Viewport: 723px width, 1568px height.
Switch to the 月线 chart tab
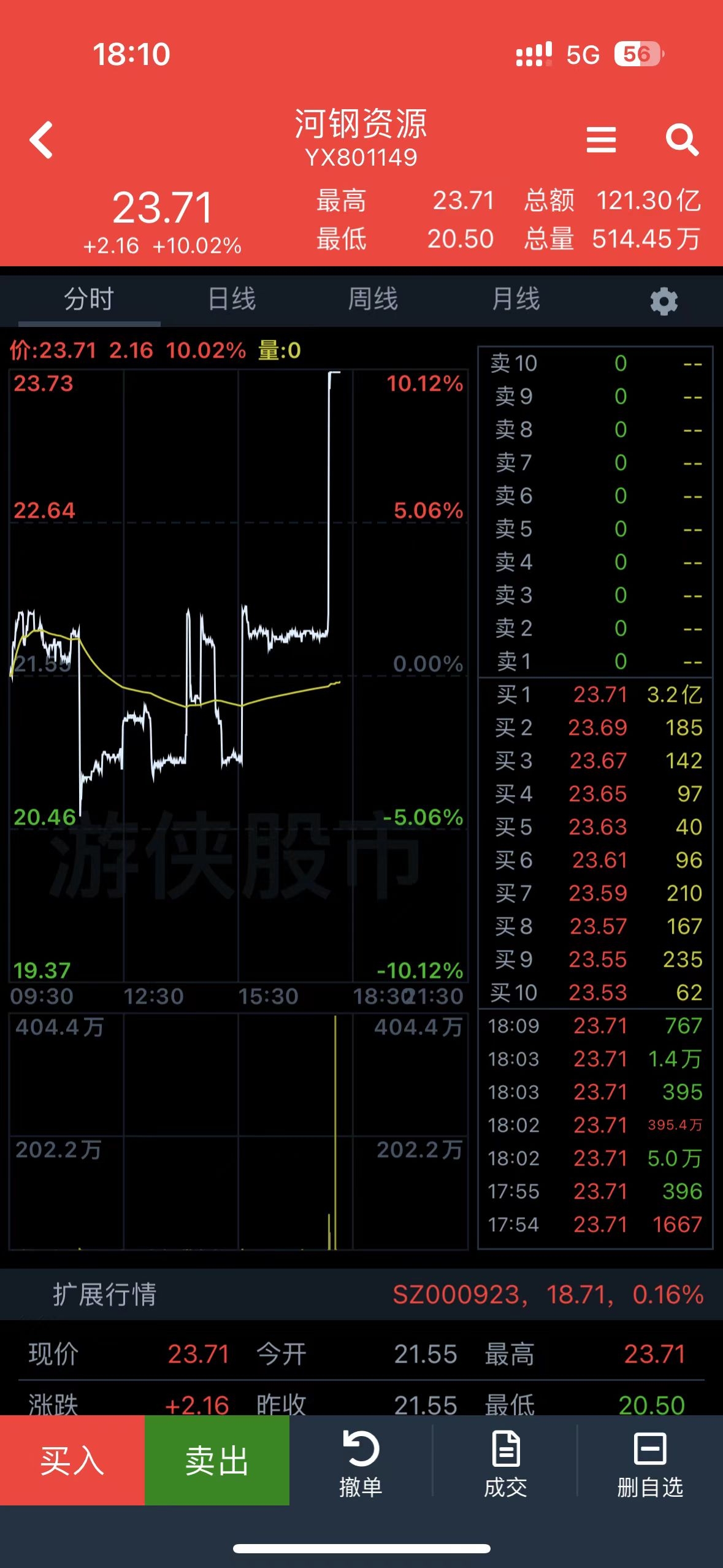click(516, 299)
